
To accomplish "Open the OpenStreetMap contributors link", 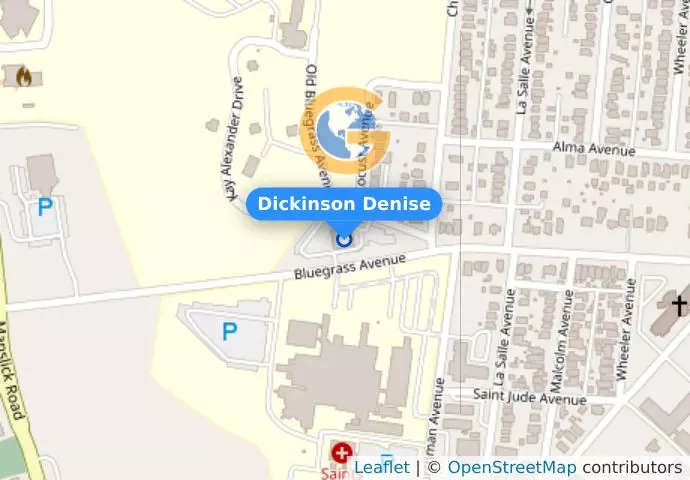I will [511, 467].
